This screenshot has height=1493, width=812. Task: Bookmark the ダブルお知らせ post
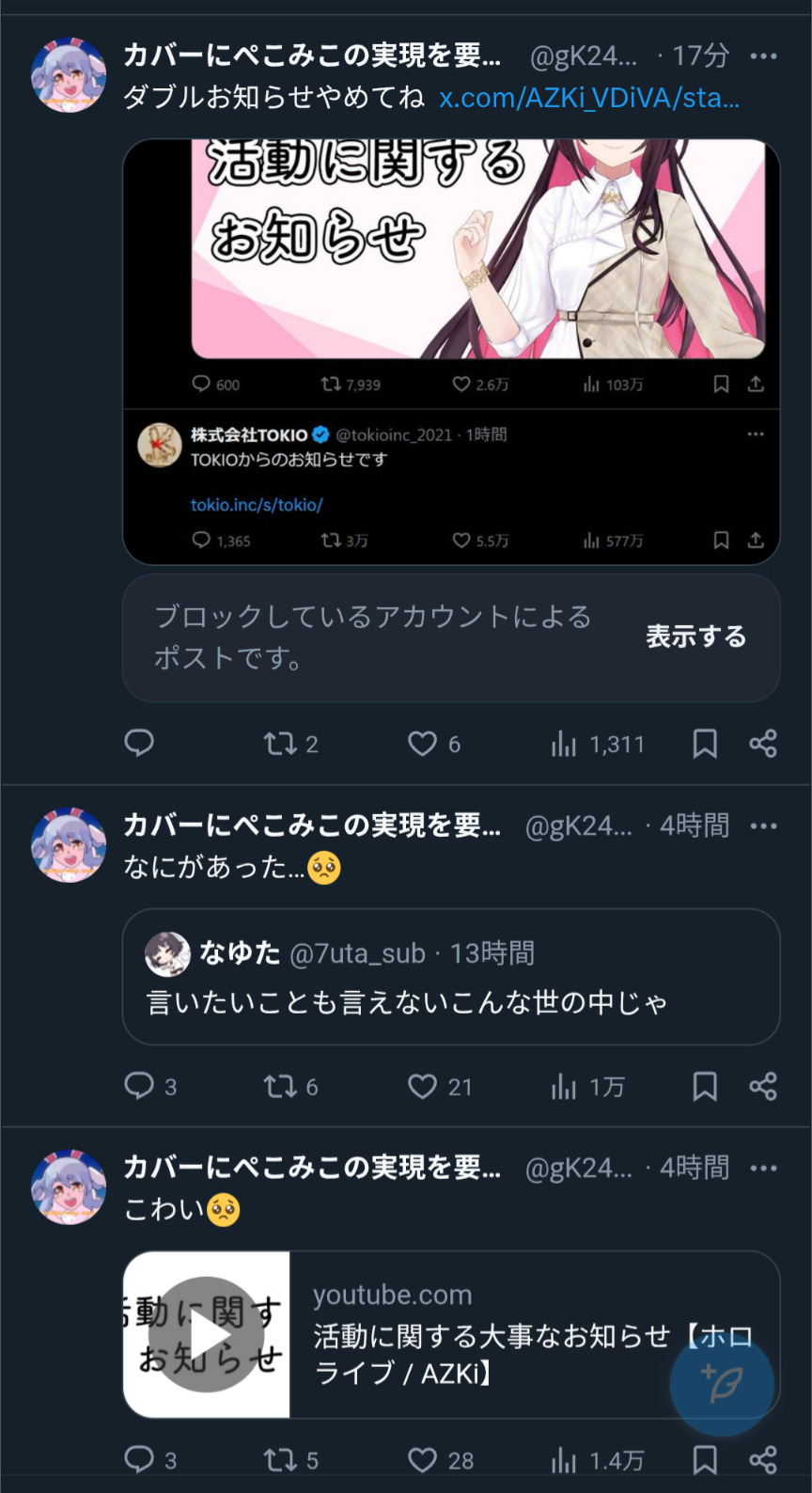[705, 744]
